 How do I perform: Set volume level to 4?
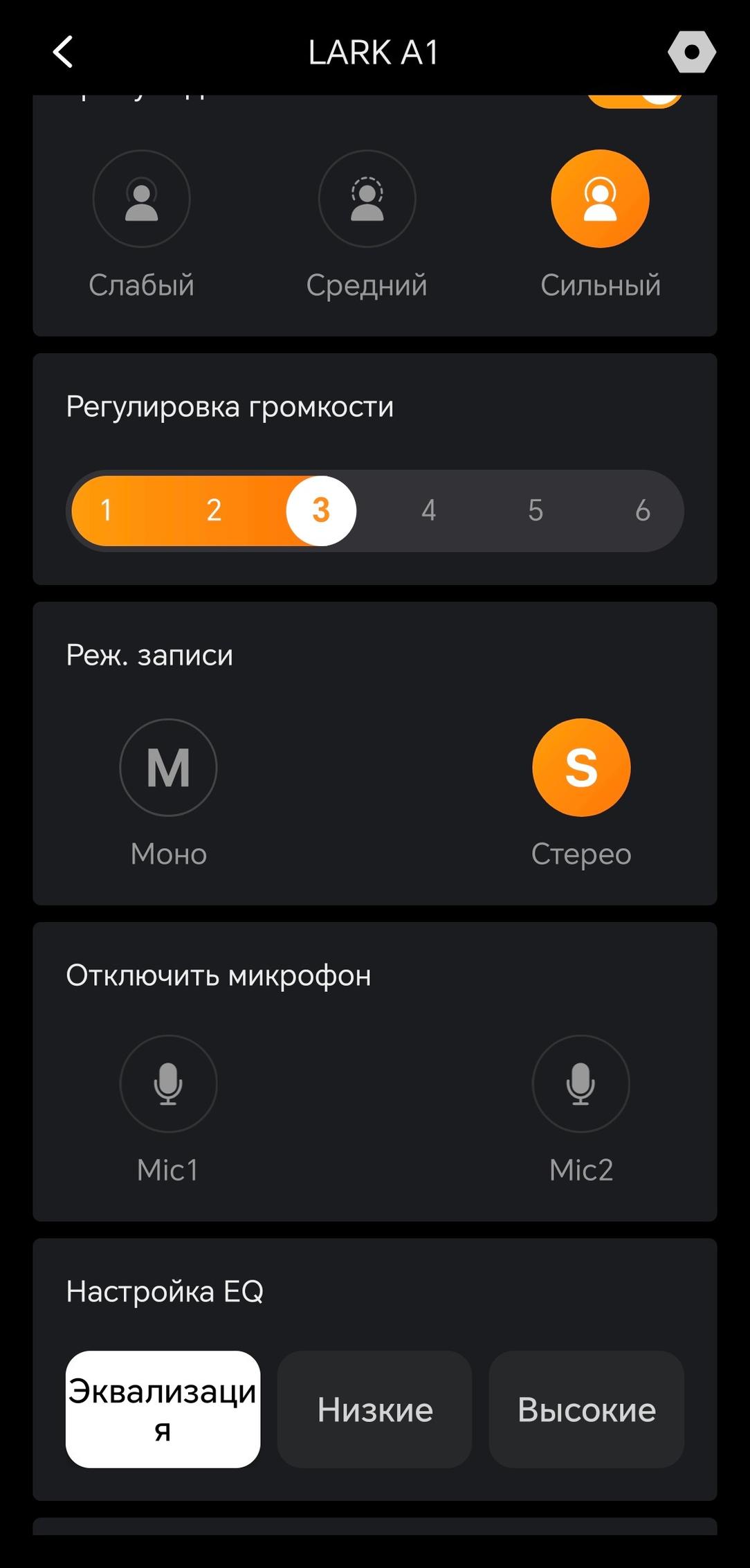coord(428,510)
